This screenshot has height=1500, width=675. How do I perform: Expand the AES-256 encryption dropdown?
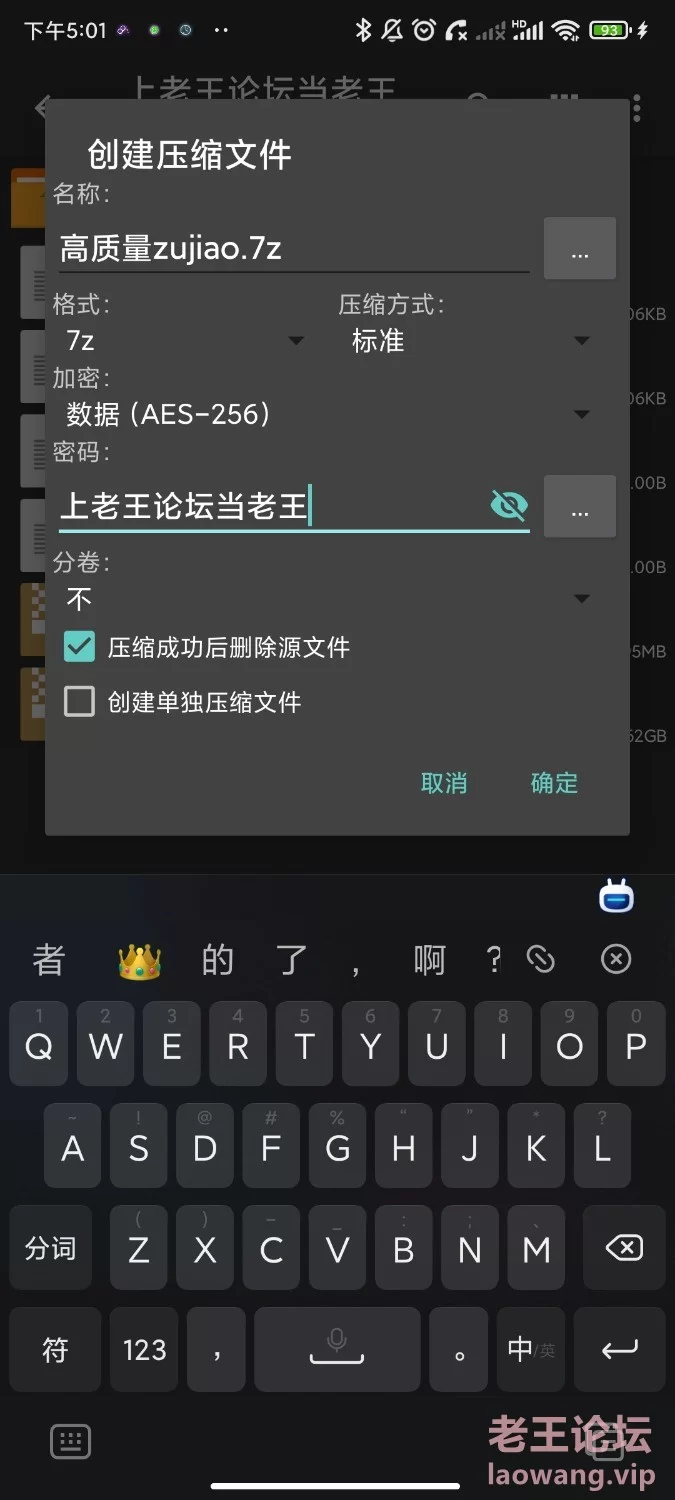(325, 414)
